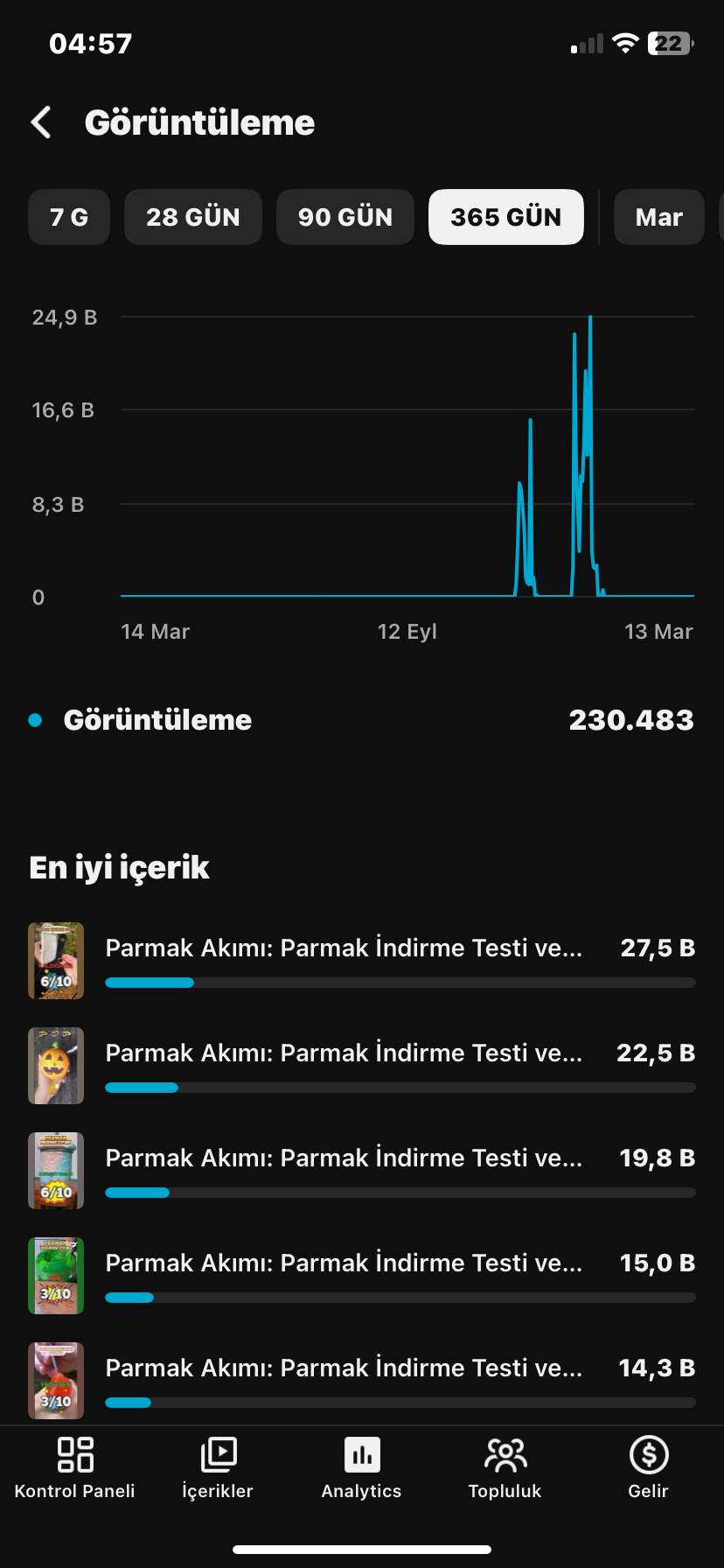Go back from the Görüntüleme screen
724x1568 pixels.
tap(41, 122)
